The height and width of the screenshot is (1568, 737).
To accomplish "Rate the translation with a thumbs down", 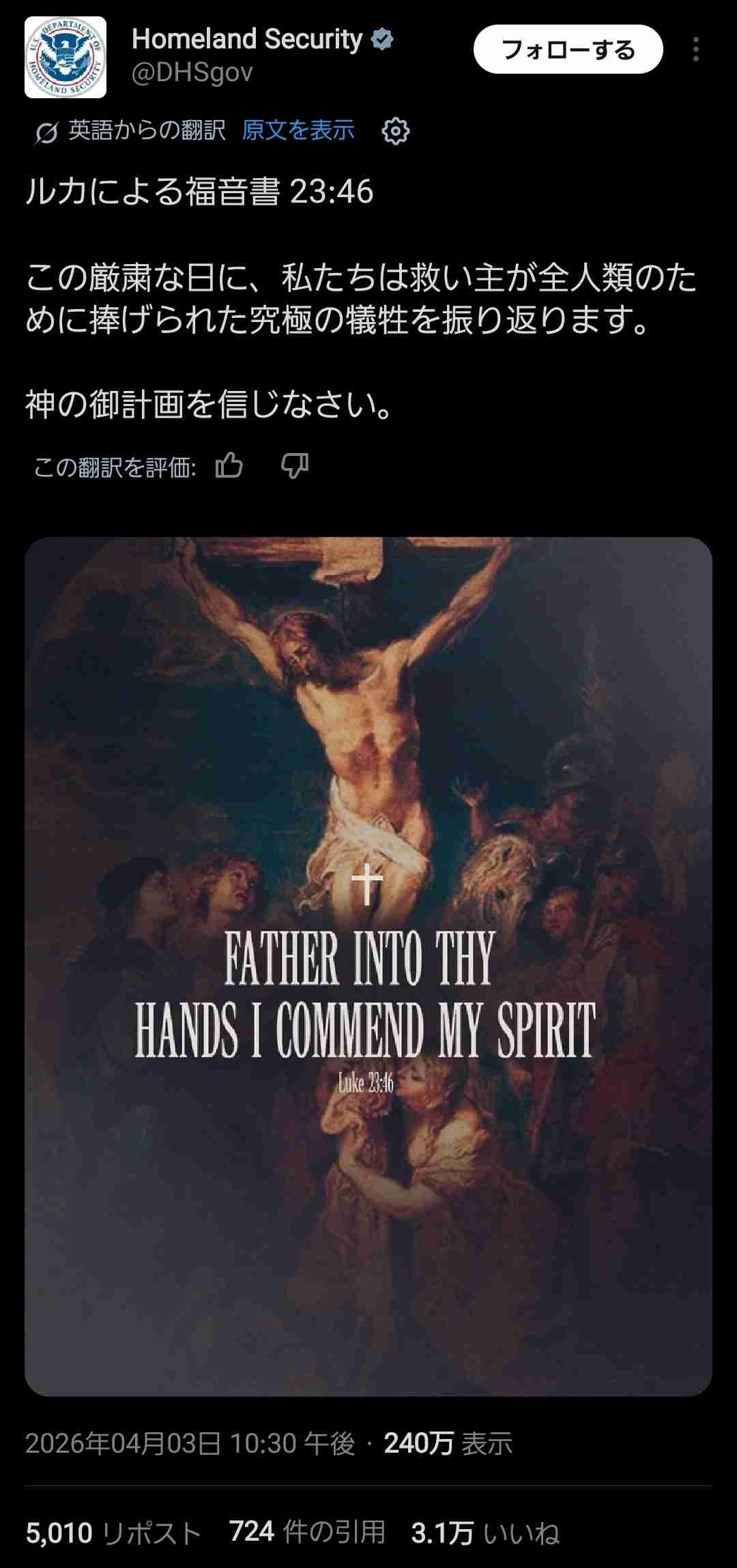I will point(295,466).
